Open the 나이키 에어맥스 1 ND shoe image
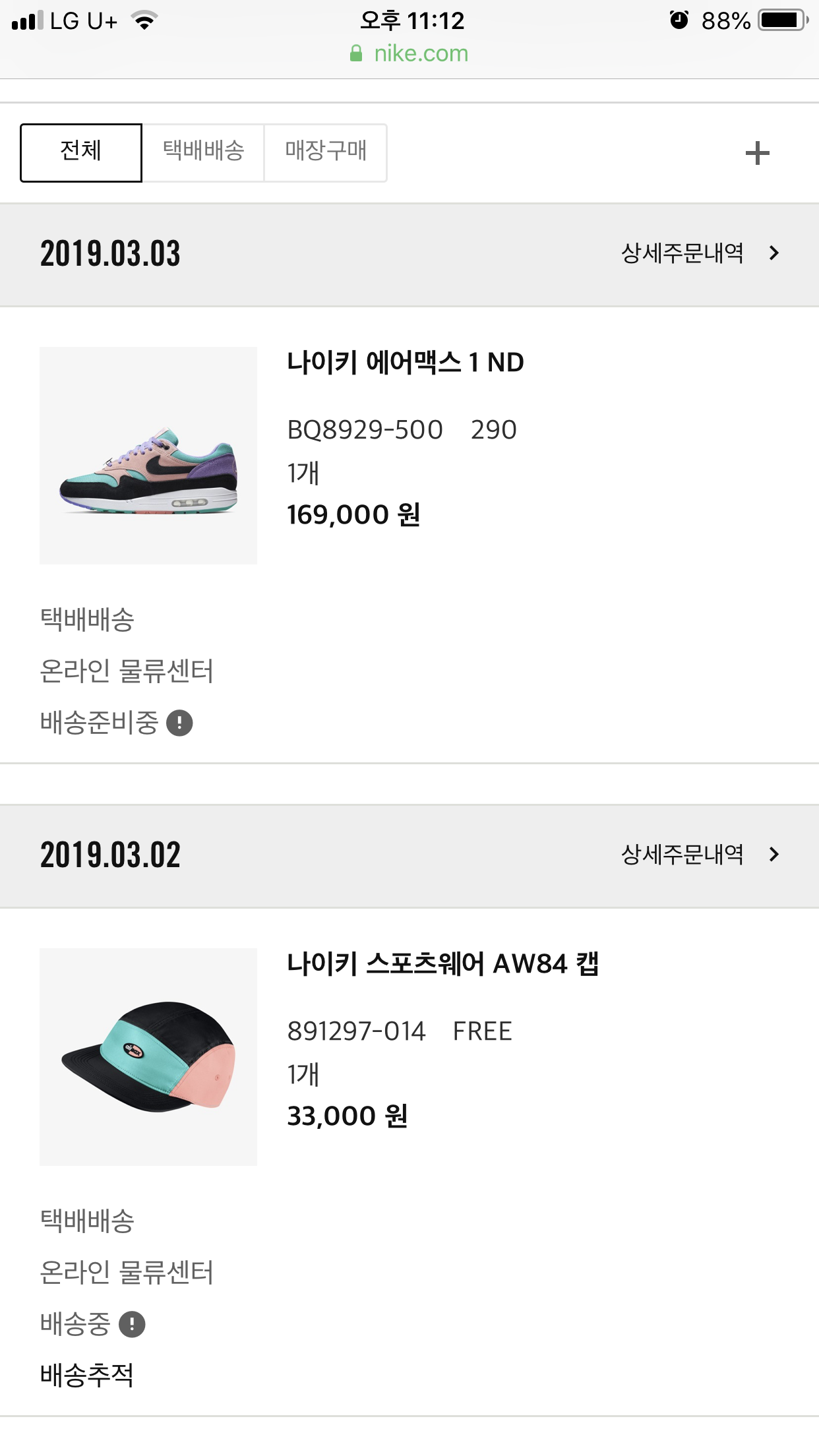 pos(148,456)
